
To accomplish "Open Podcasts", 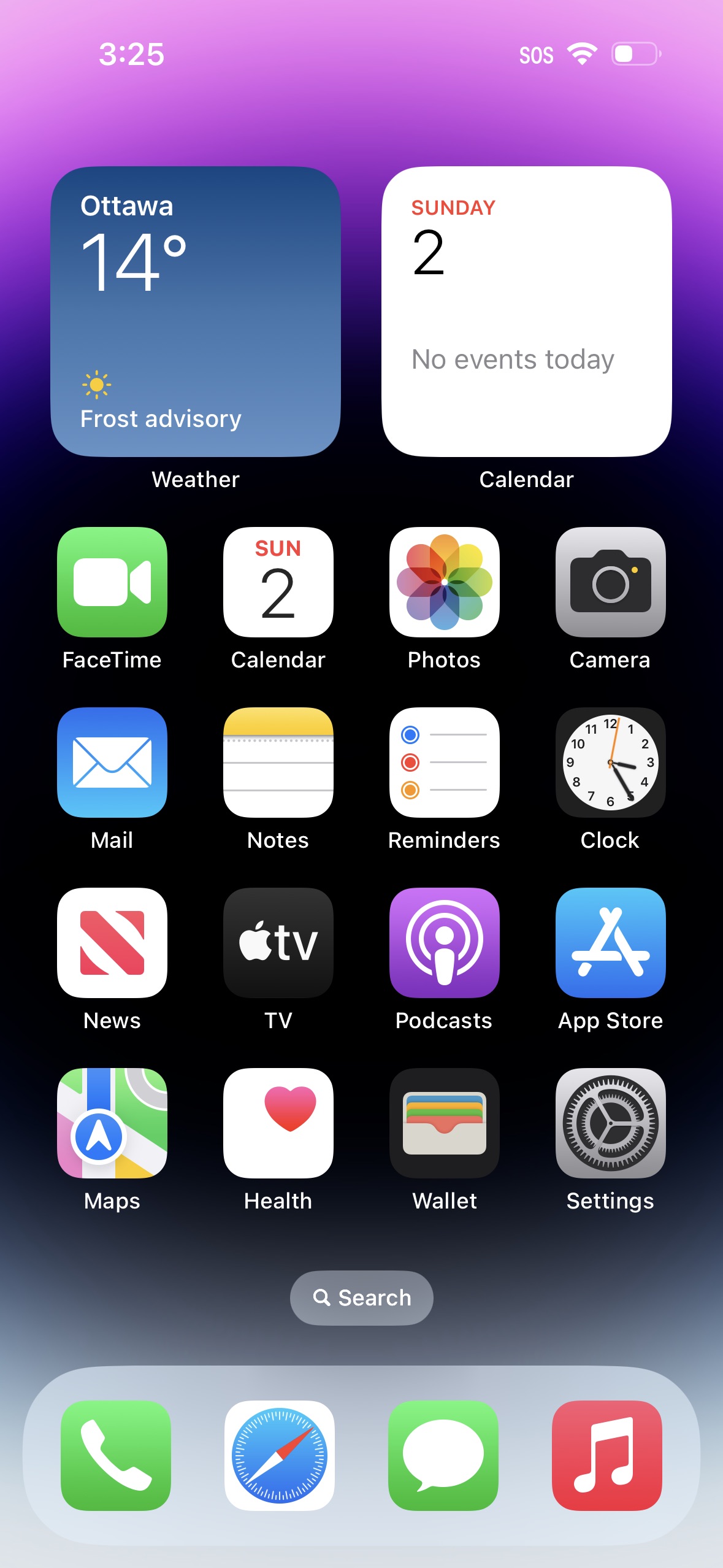I will tap(445, 942).
